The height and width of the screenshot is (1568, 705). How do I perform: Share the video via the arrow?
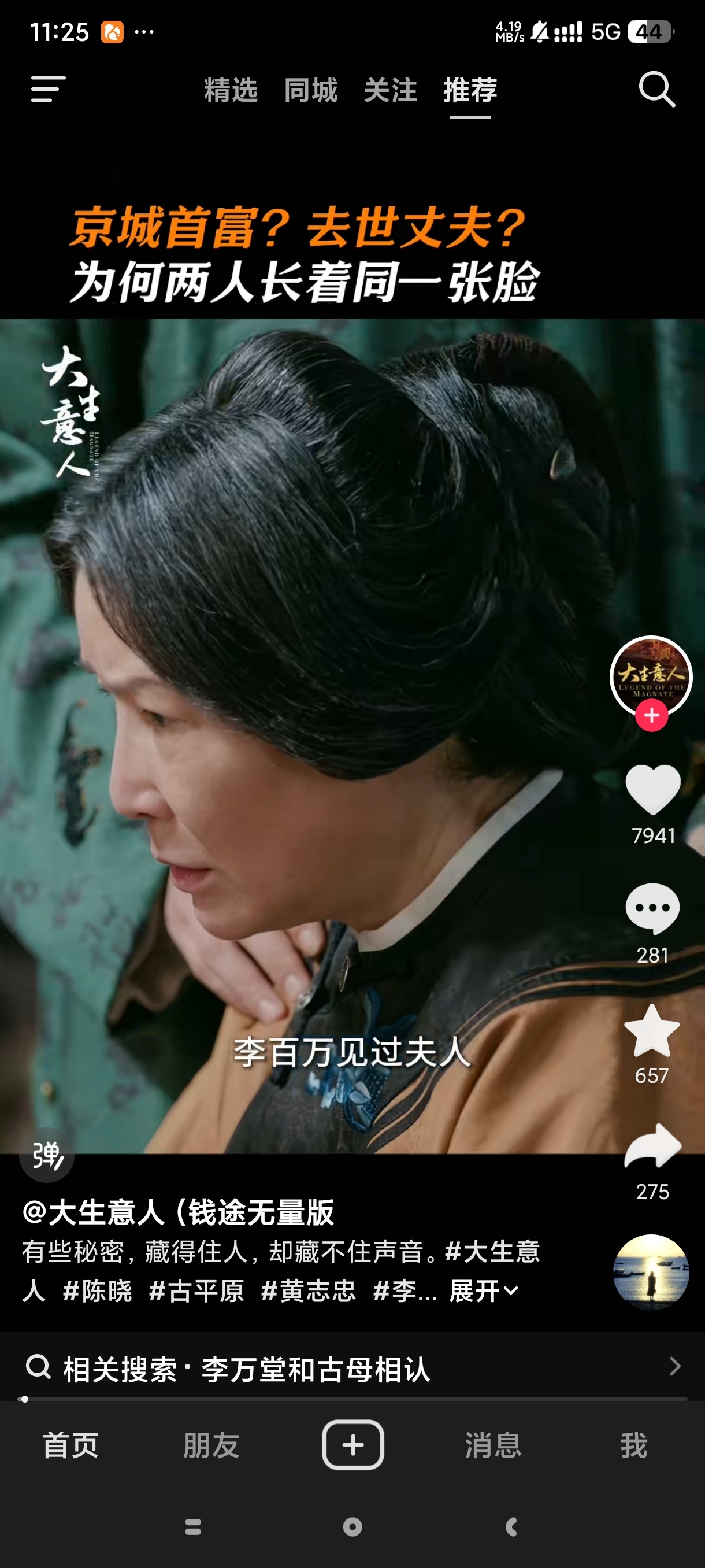pyautogui.click(x=652, y=1147)
